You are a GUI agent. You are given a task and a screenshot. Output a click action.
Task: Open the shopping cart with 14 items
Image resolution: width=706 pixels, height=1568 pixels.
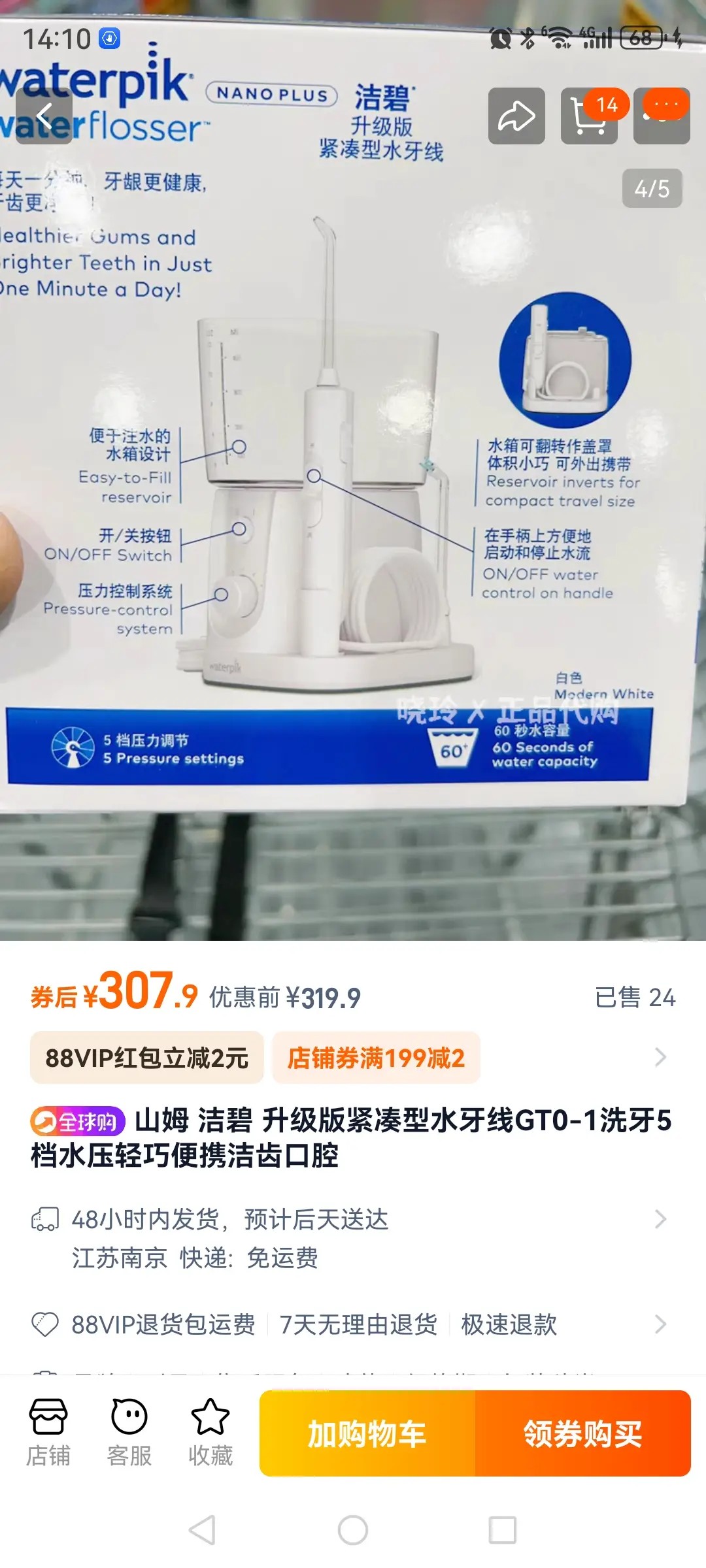click(589, 116)
